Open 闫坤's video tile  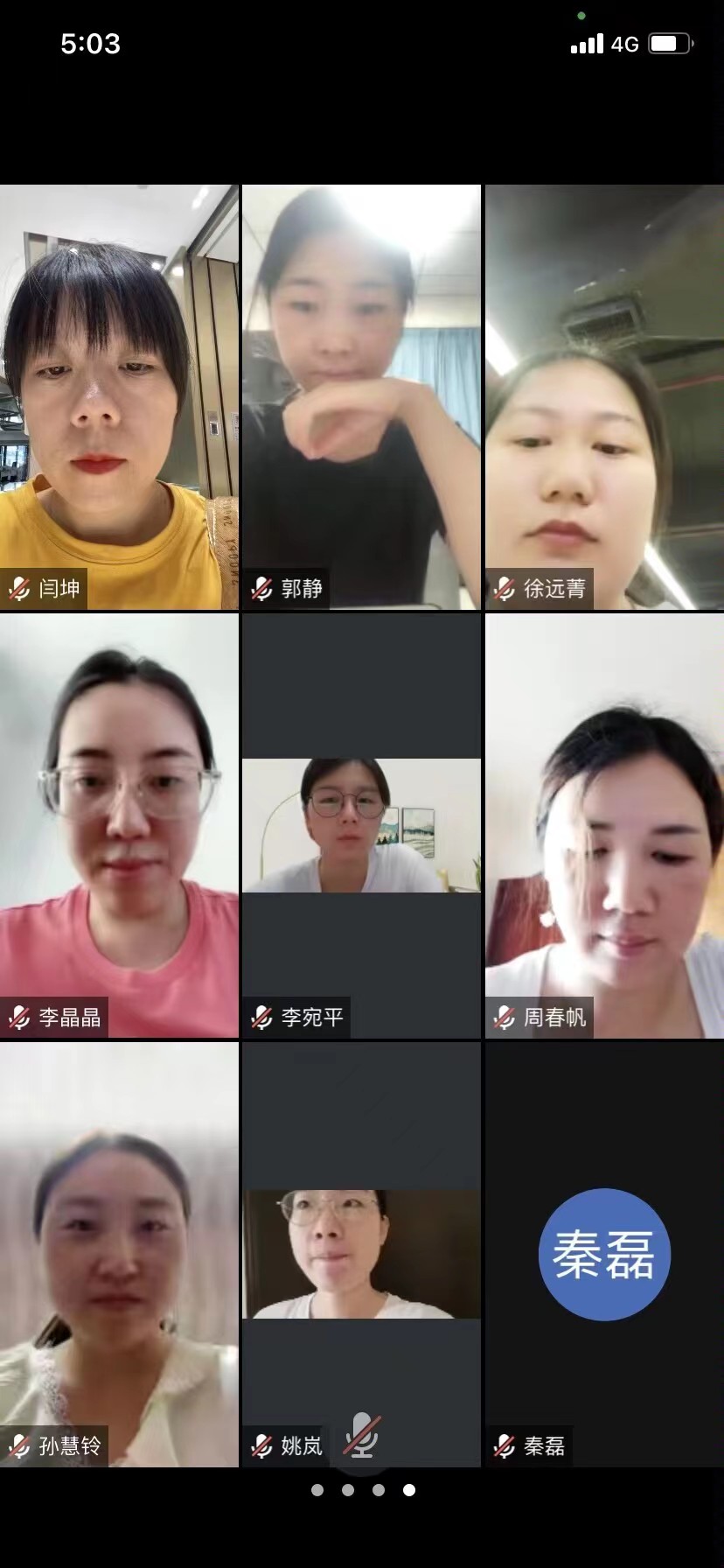pos(119,396)
